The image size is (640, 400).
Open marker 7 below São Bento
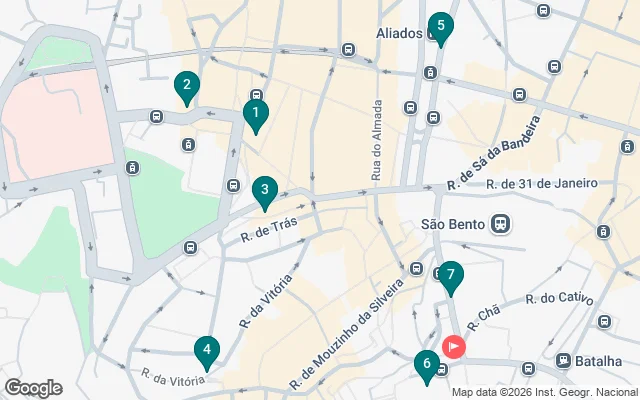[451, 275]
